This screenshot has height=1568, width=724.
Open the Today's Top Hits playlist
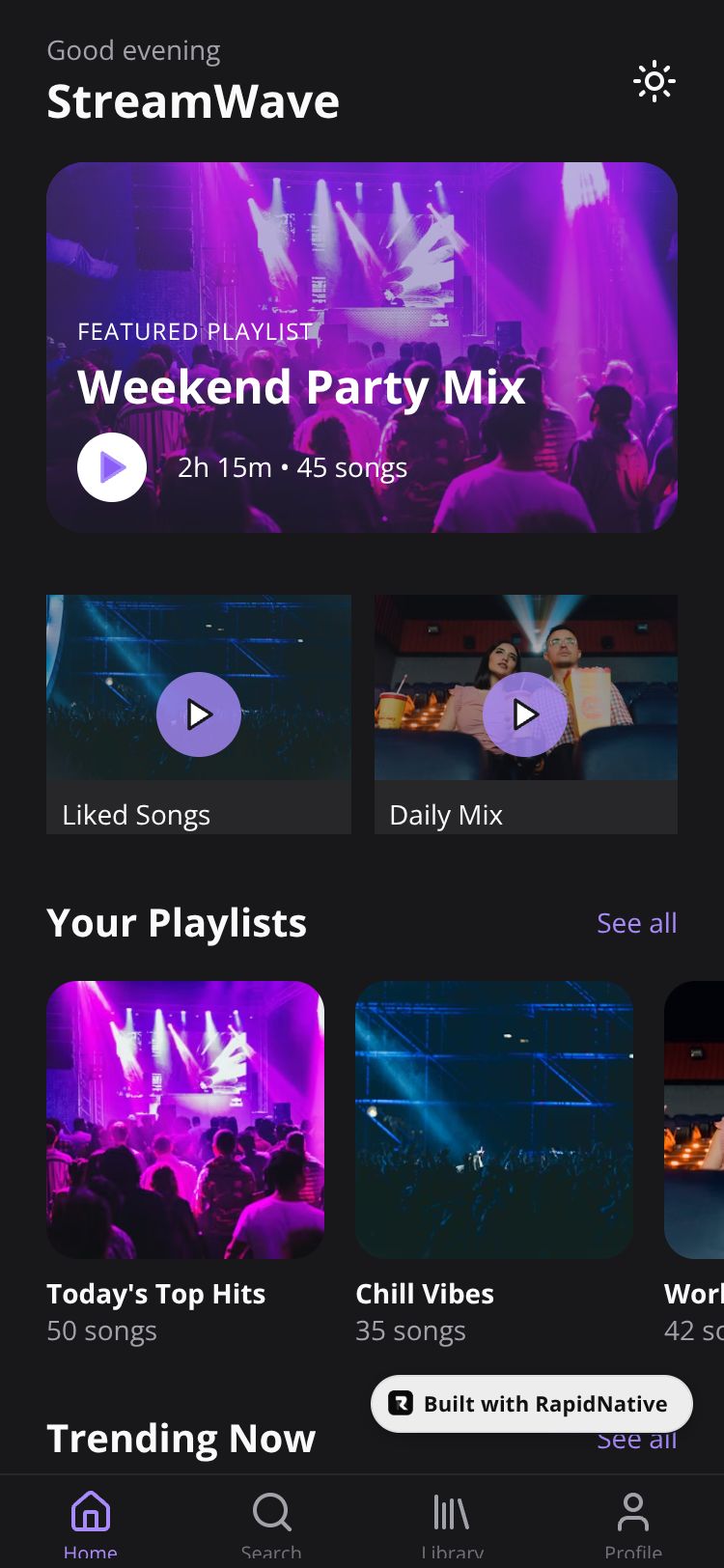(185, 1120)
